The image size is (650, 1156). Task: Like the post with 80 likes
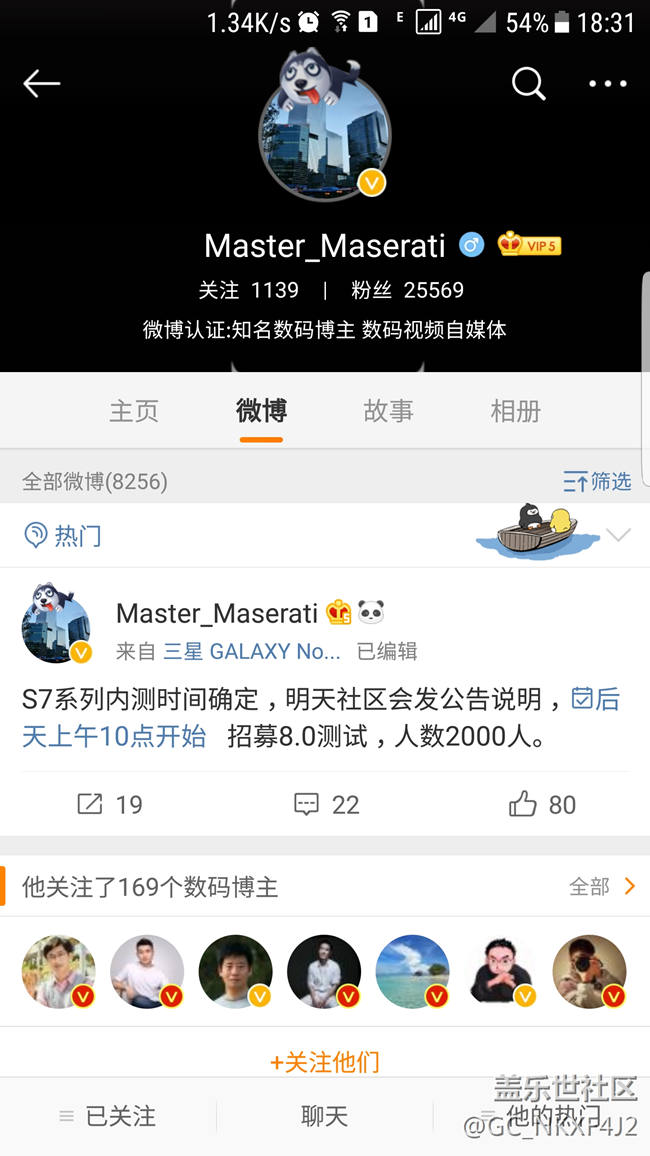click(542, 804)
